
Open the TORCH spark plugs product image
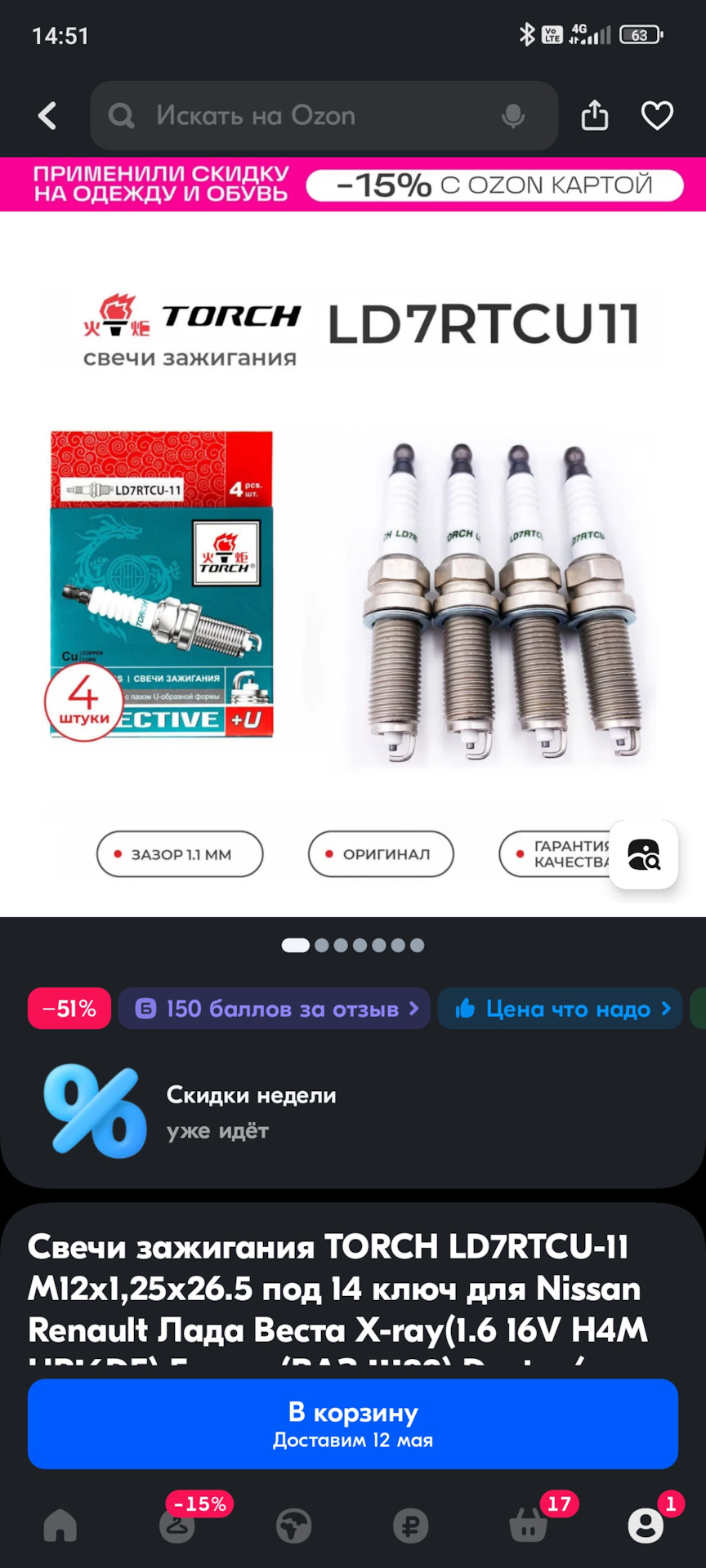(353, 563)
